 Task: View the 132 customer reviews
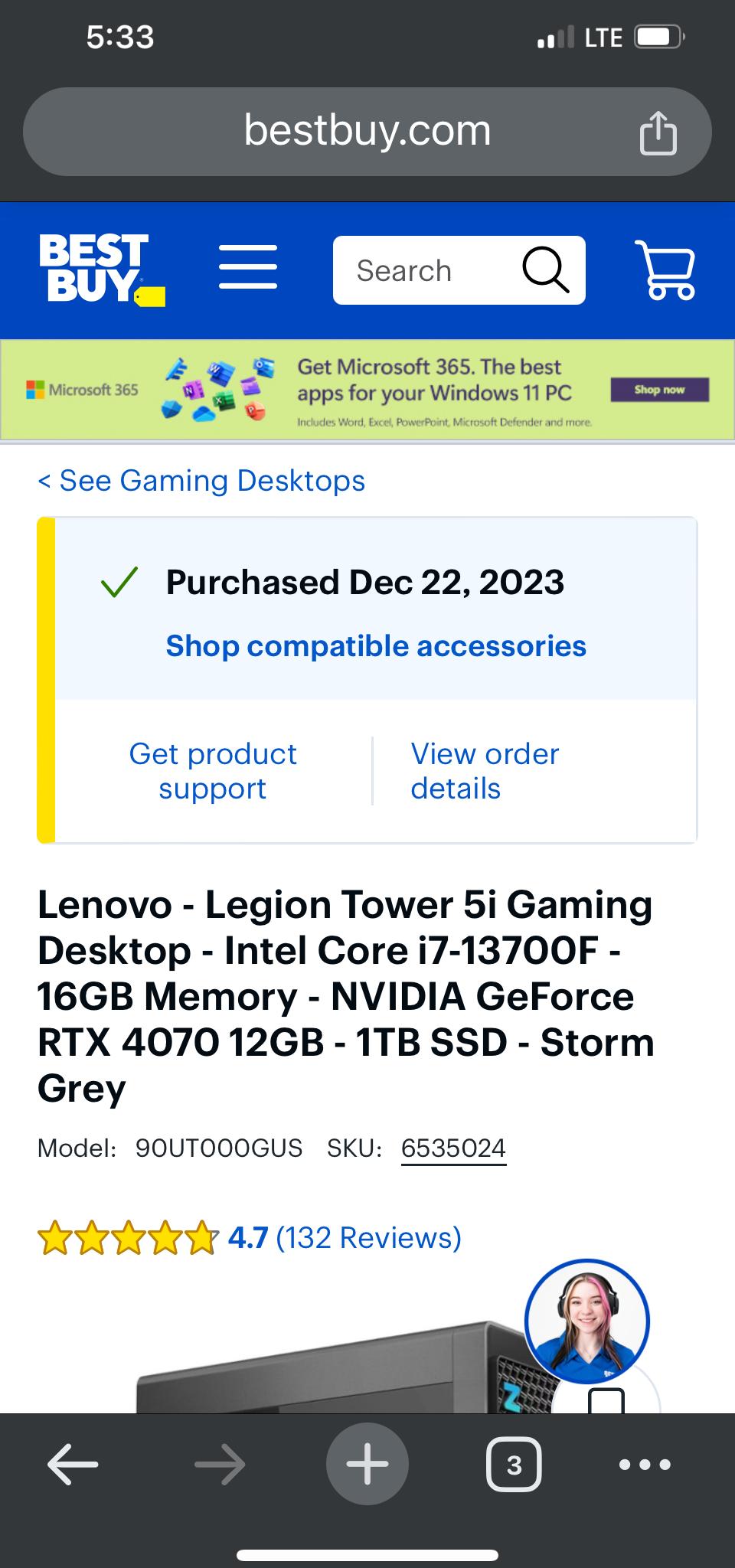[x=369, y=1237]
